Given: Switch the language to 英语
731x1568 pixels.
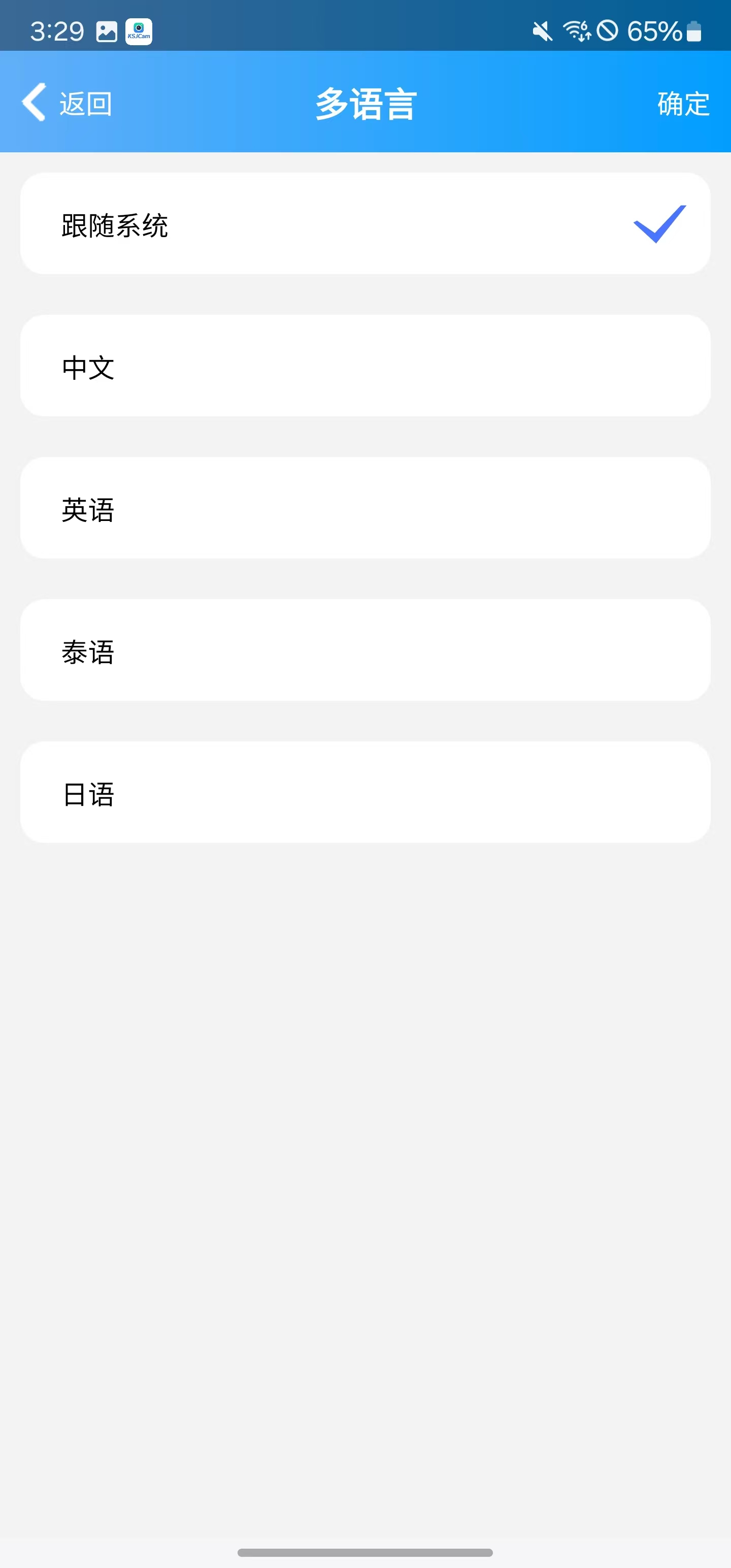Looking at the screenshot, I should (365, 508).
